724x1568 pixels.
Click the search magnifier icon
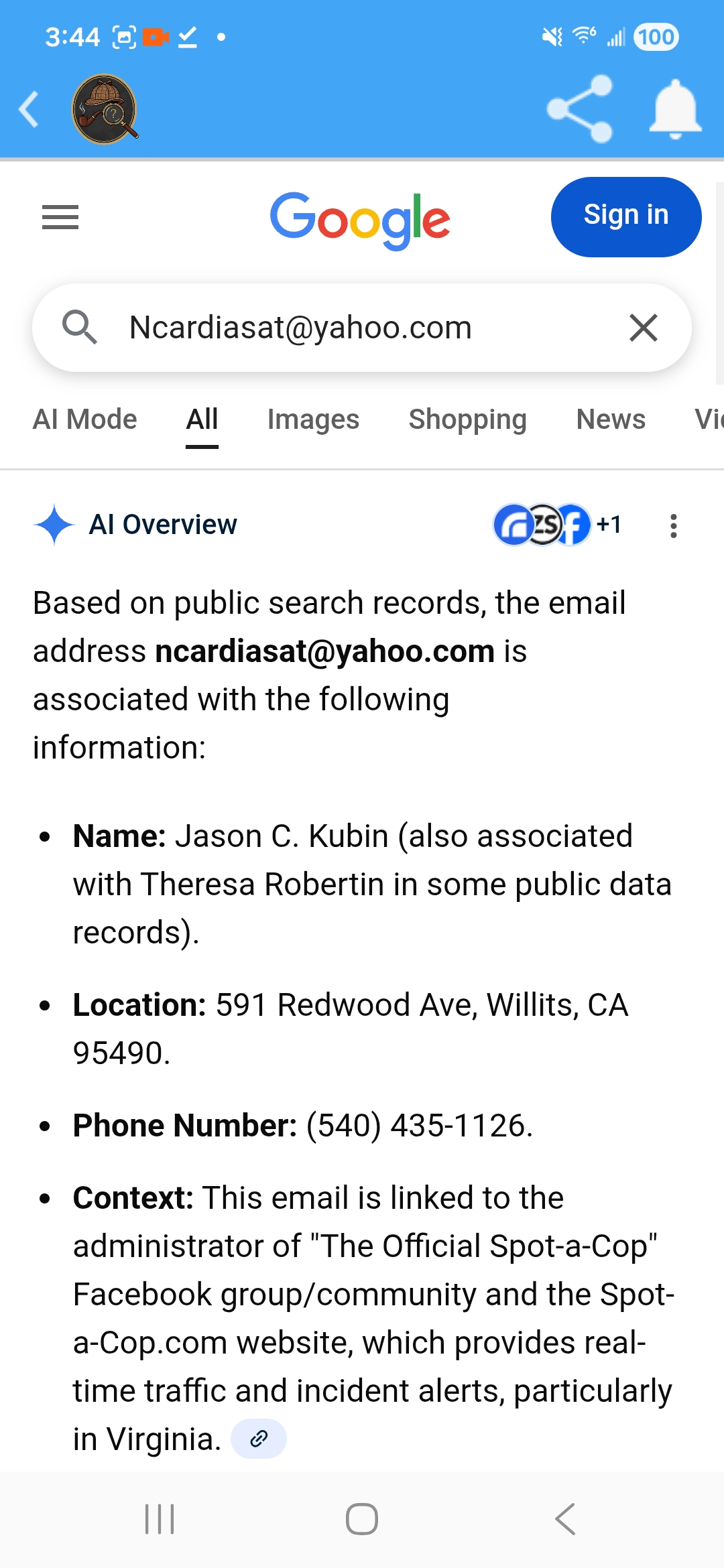[80, 328]
